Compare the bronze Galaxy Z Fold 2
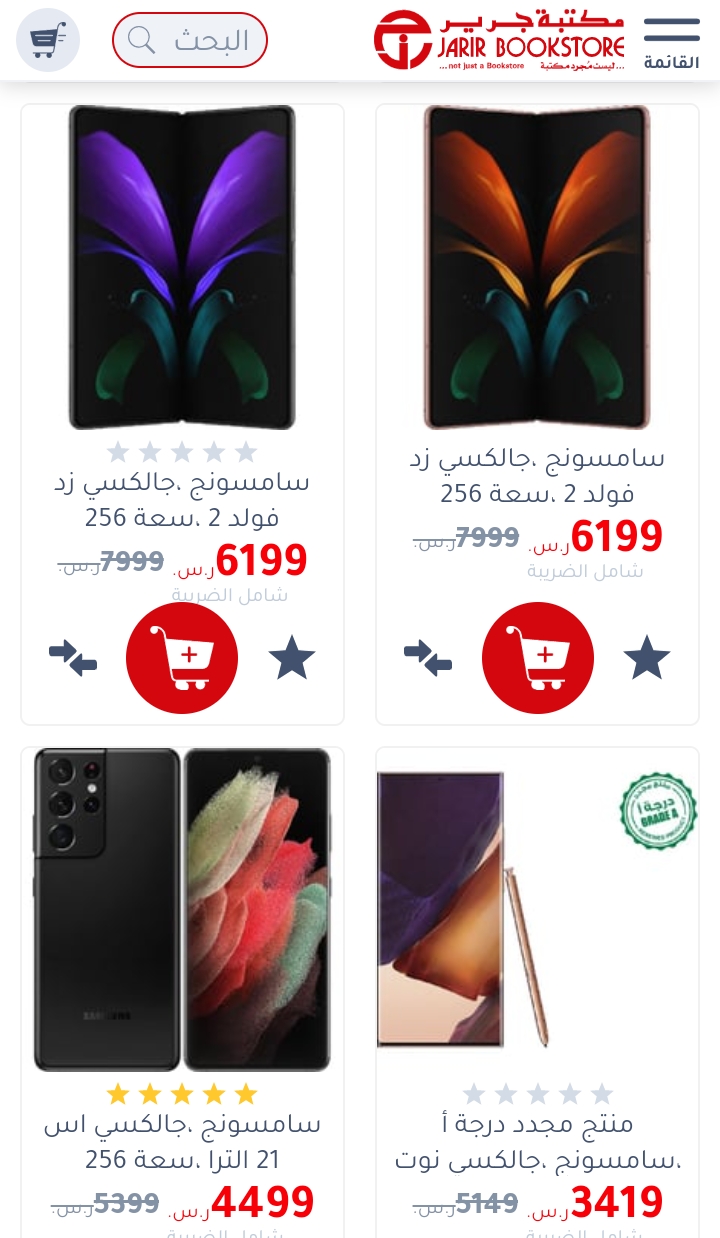 [x=428, y=658]
